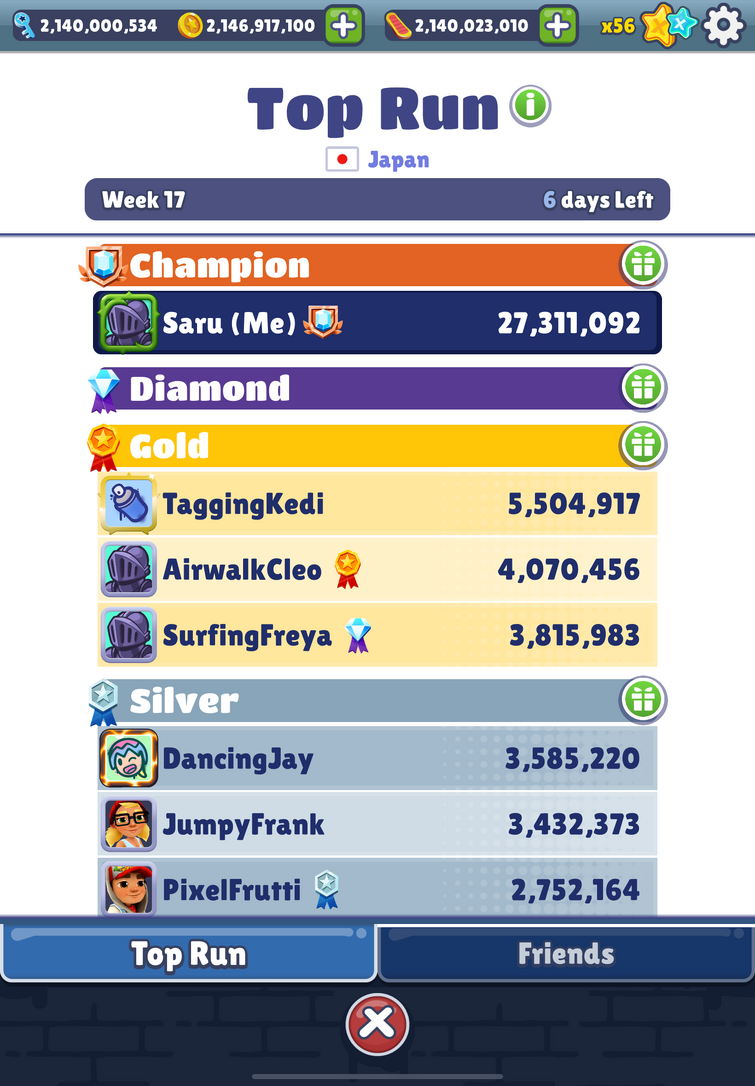Add more coins with the plus button

[x=343, y=26]
